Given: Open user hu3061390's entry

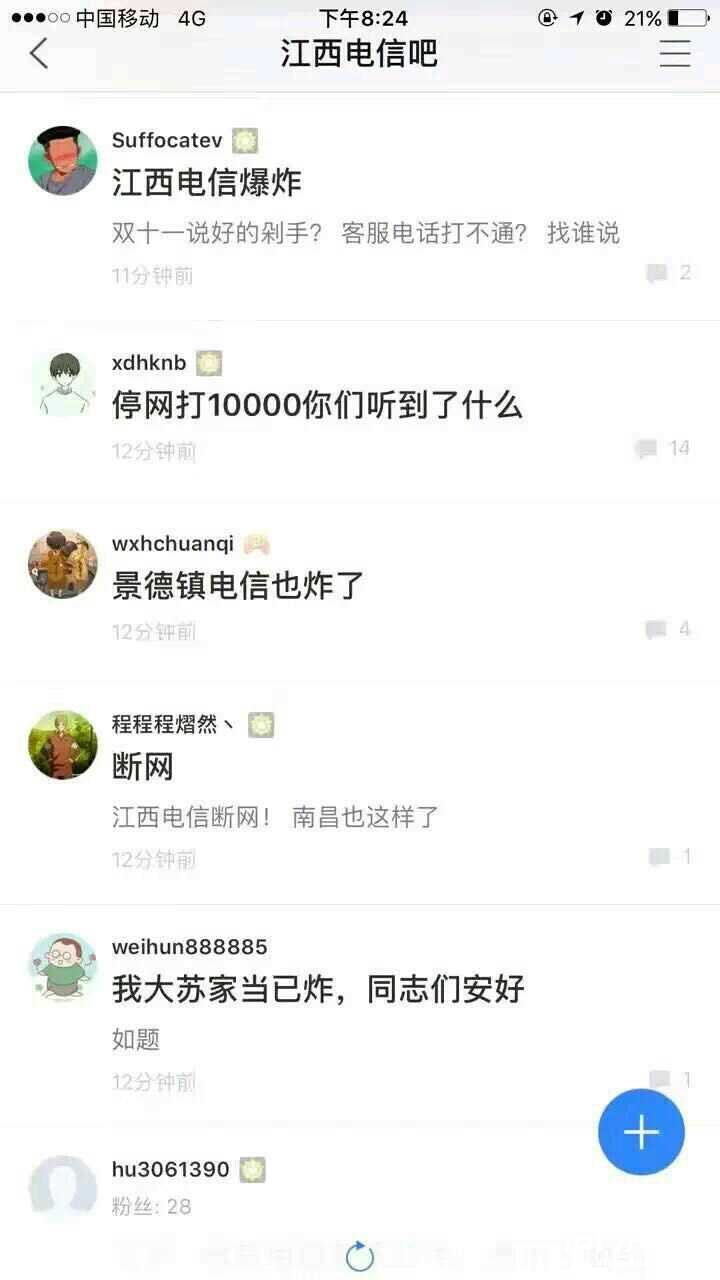Looking at the screenshot, I should coord(170,1169).
